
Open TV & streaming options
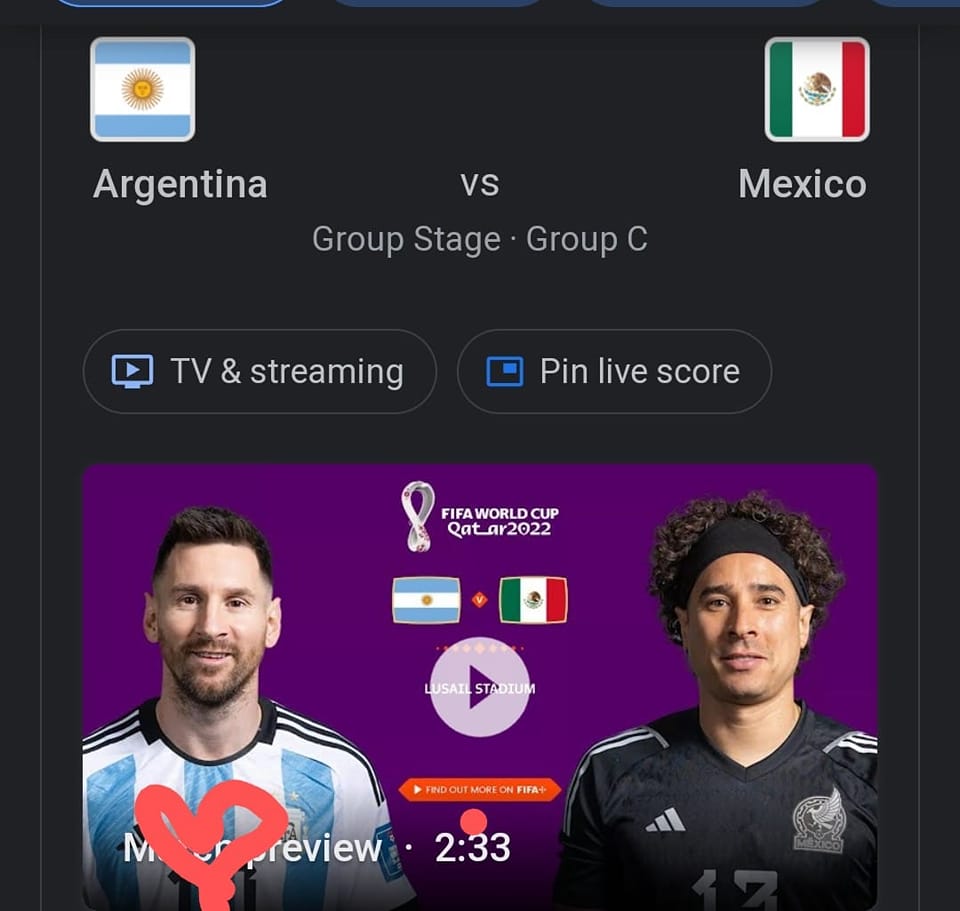pyautogui.click(x=259, y=371)
